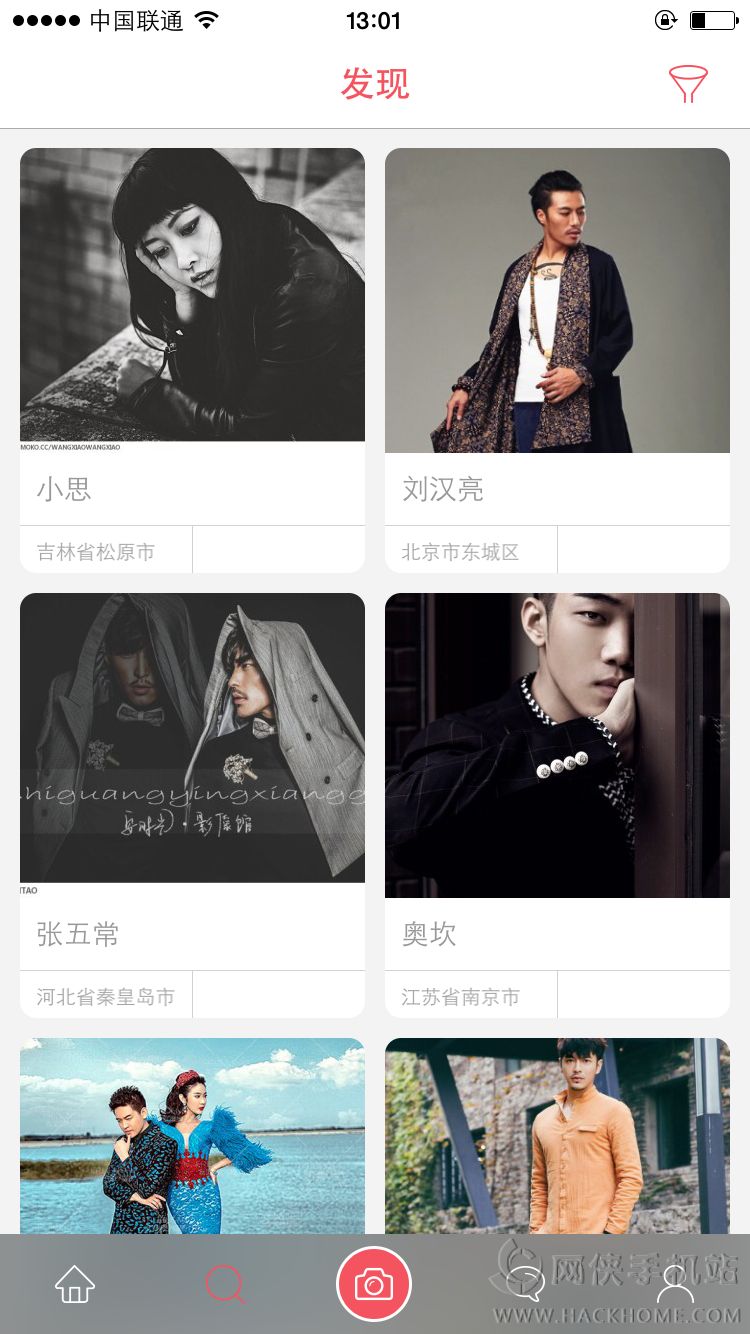750x1334 pixels.
Task: Switch to the discover search tab
Action: point(225,1284)
